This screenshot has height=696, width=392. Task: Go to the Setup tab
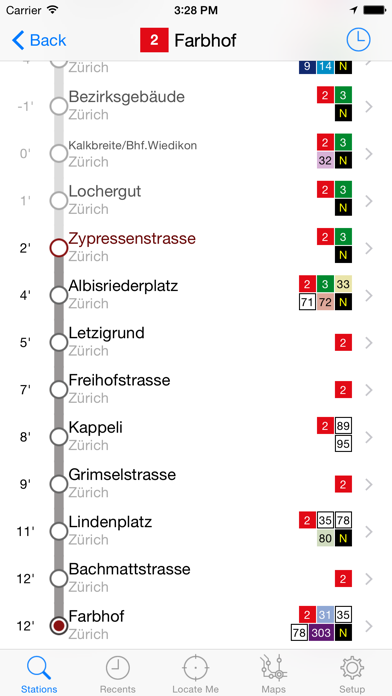(352, 675)
